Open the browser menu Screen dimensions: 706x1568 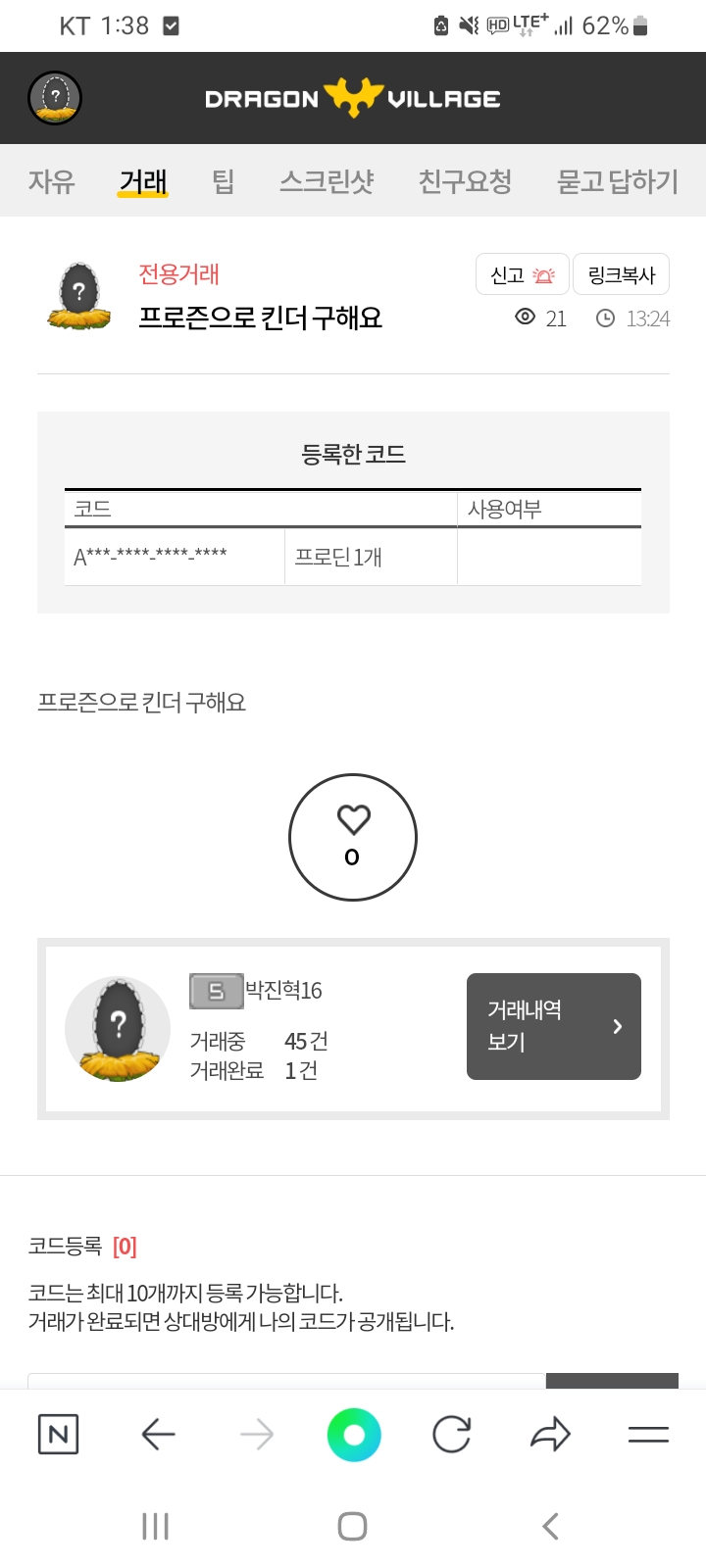648,1435
